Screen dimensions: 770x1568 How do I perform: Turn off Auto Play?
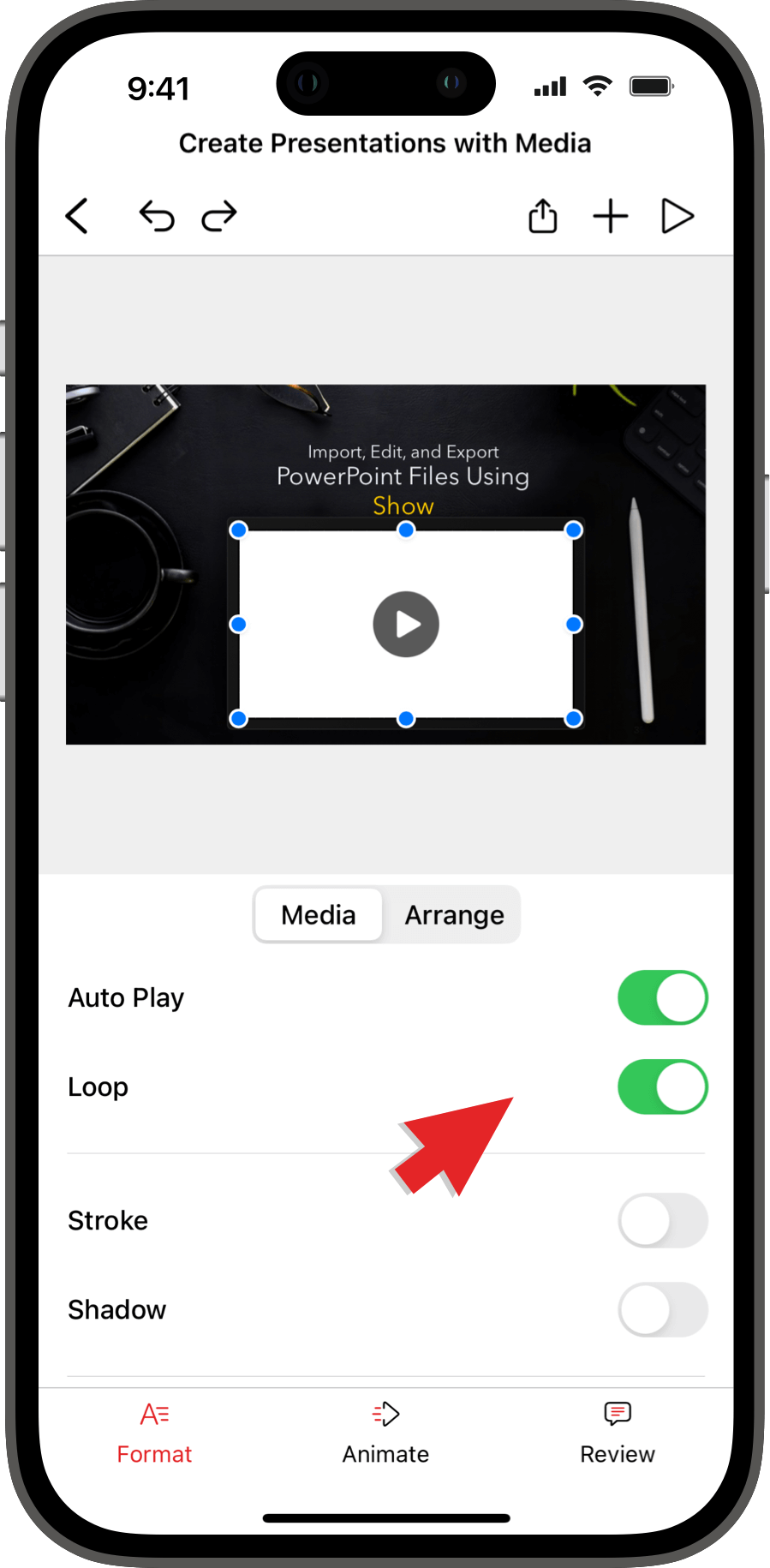[x=662, y=997]
